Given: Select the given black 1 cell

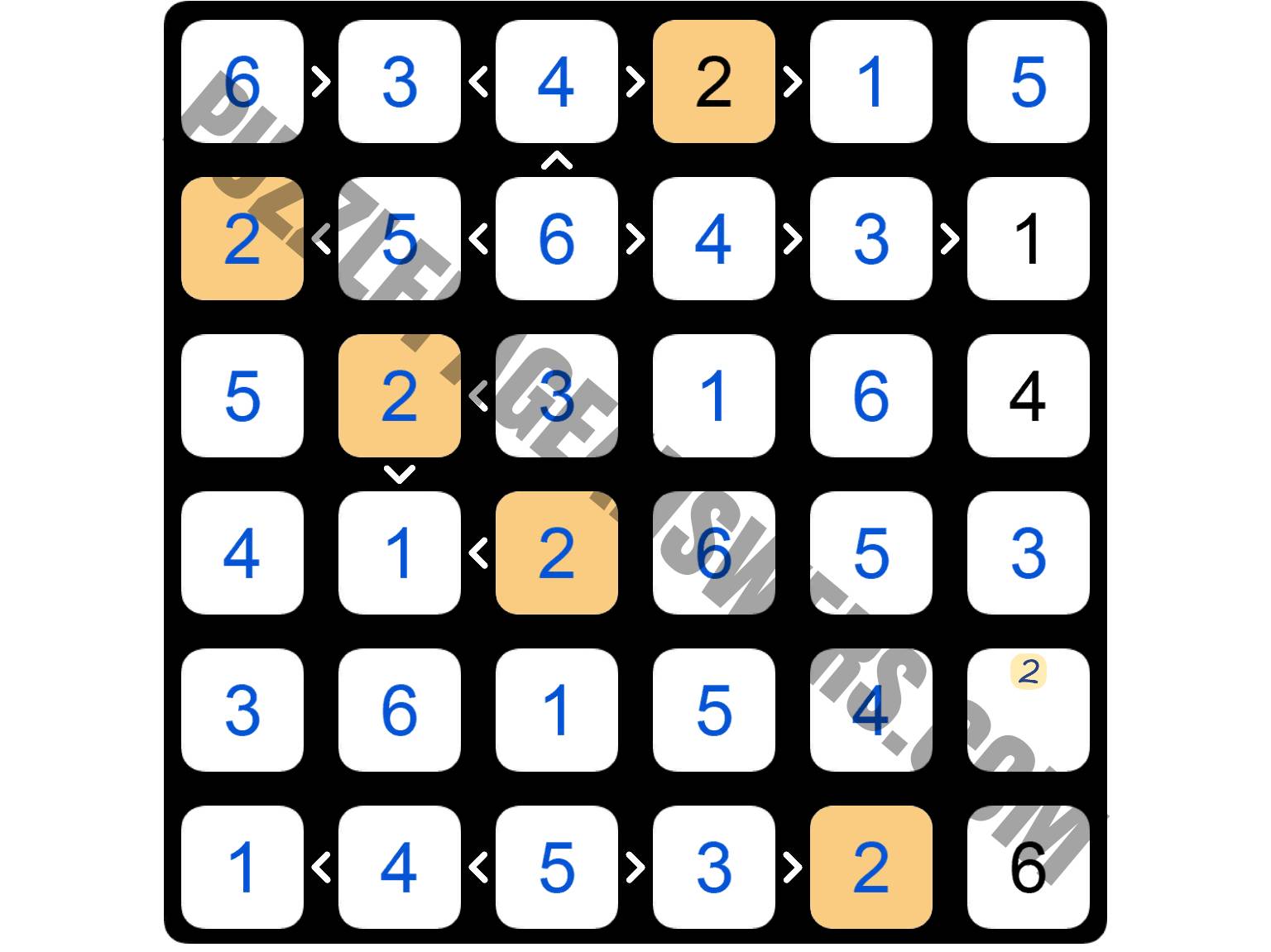Looking at the screenshot, I should pos(1028,238).
